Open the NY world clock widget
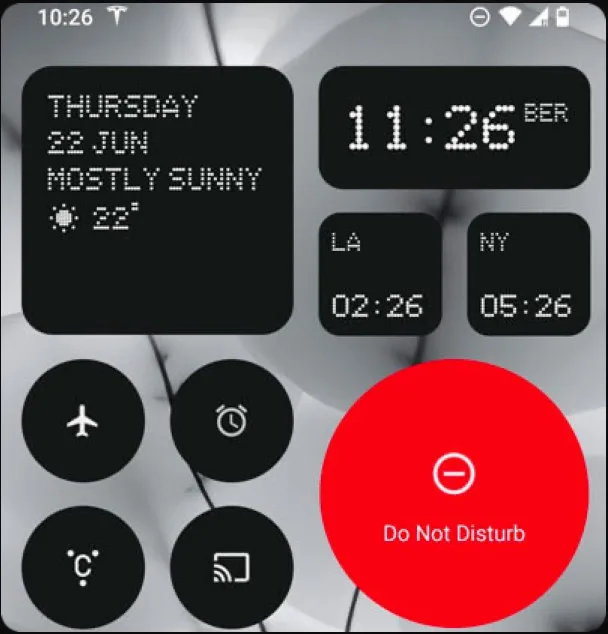This screenshot has width=608, height=634. tap(528, 274)
